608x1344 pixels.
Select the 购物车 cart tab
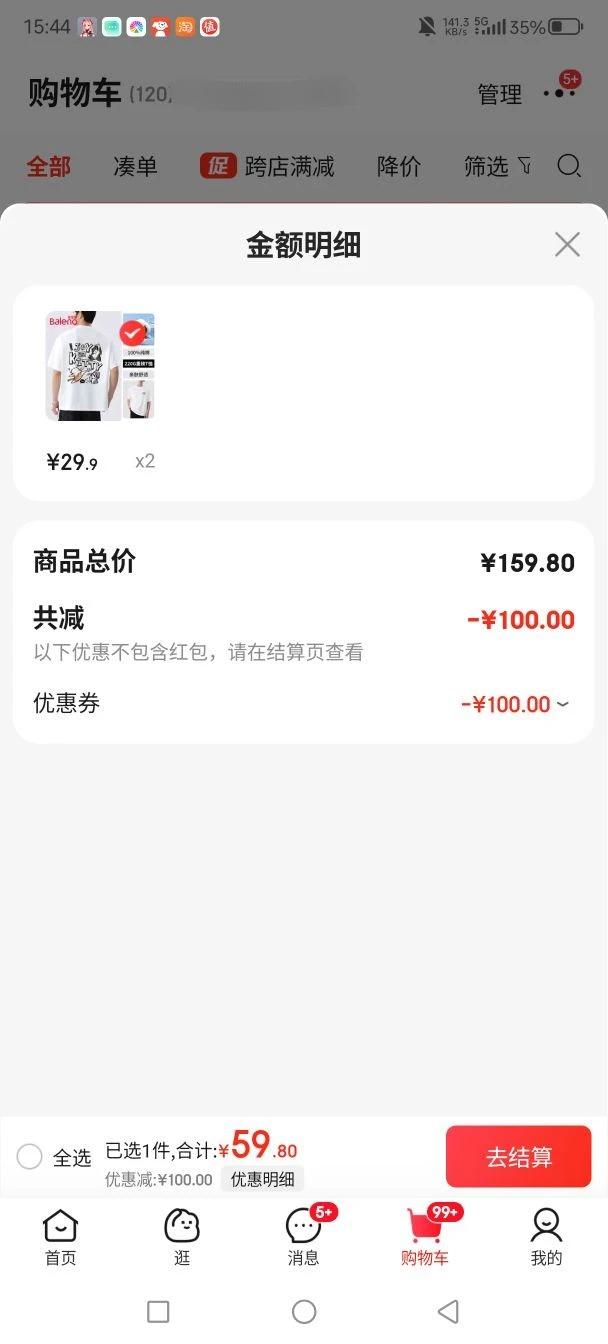(x=425, y=1237)
